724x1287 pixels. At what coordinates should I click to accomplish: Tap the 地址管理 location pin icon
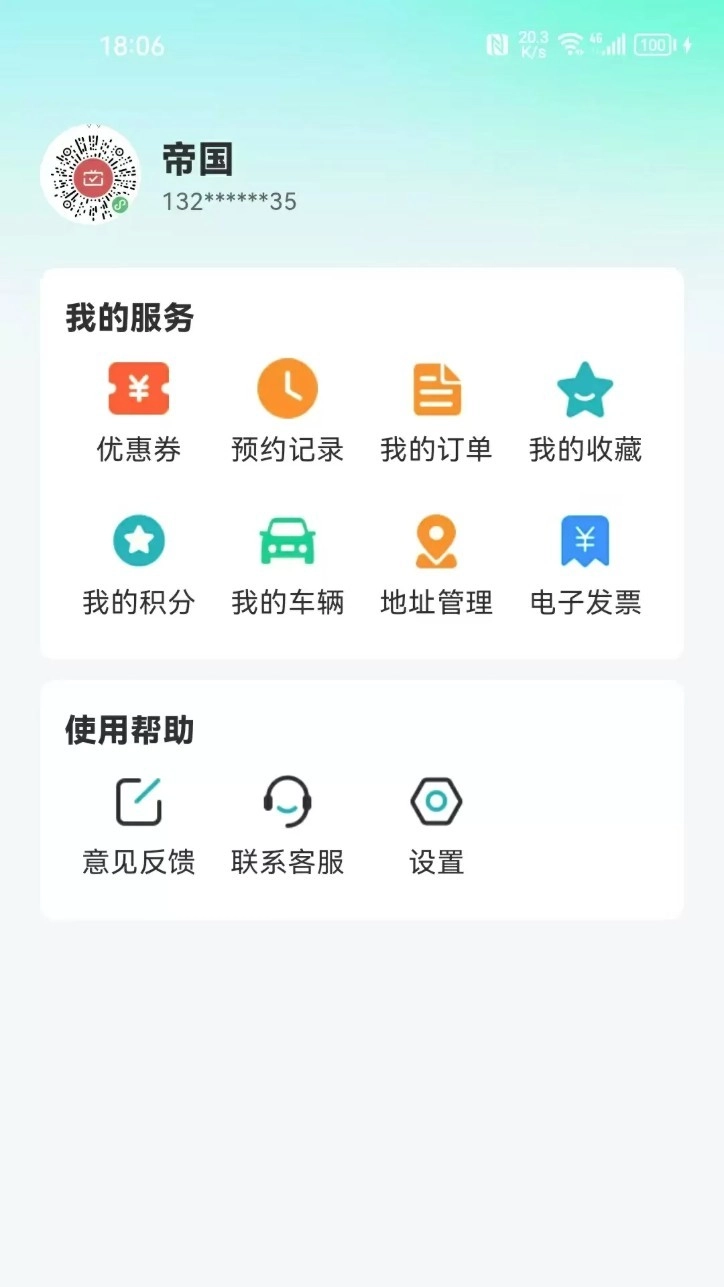tap(436, 540)
